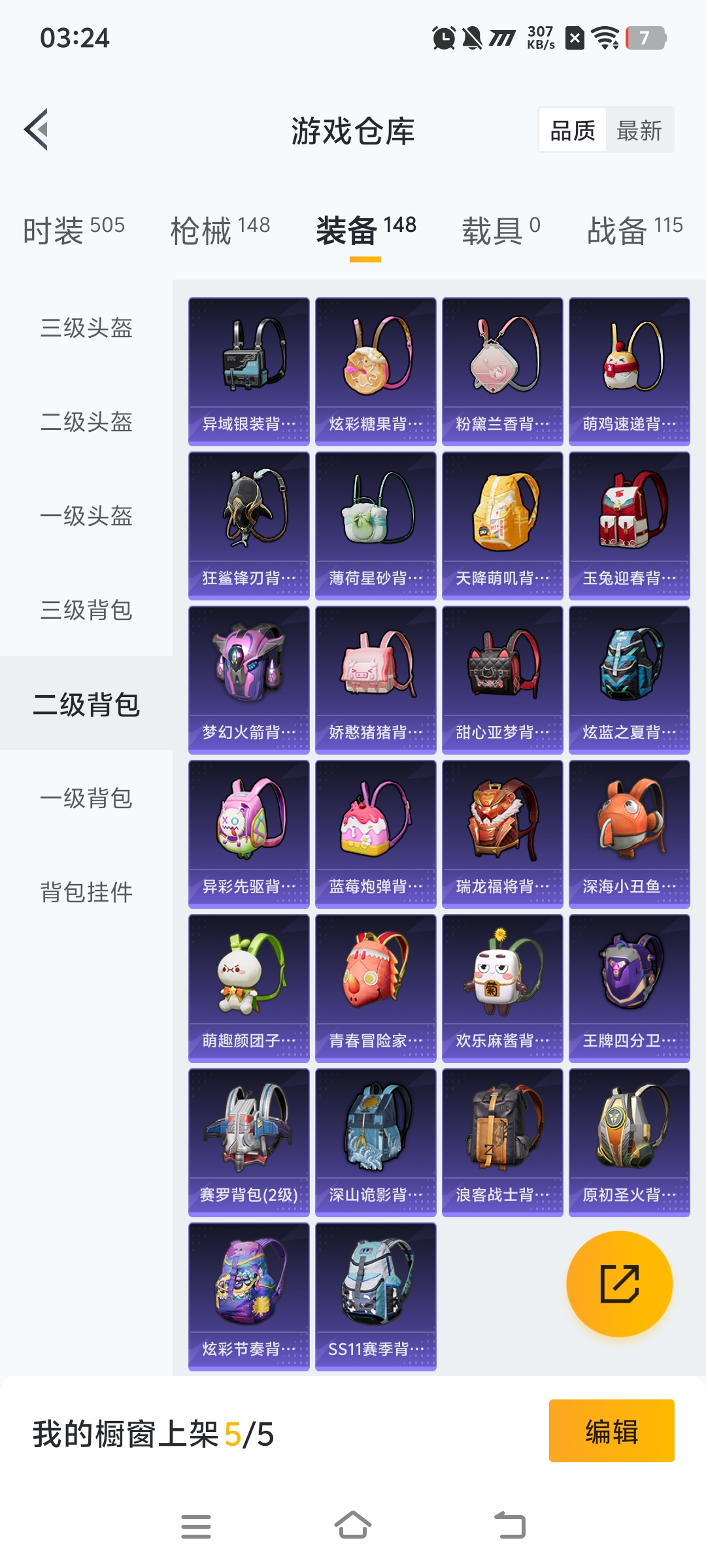Go back using the top-left arrow
The image size is (706, 1568).
click(x=37, y=129)
